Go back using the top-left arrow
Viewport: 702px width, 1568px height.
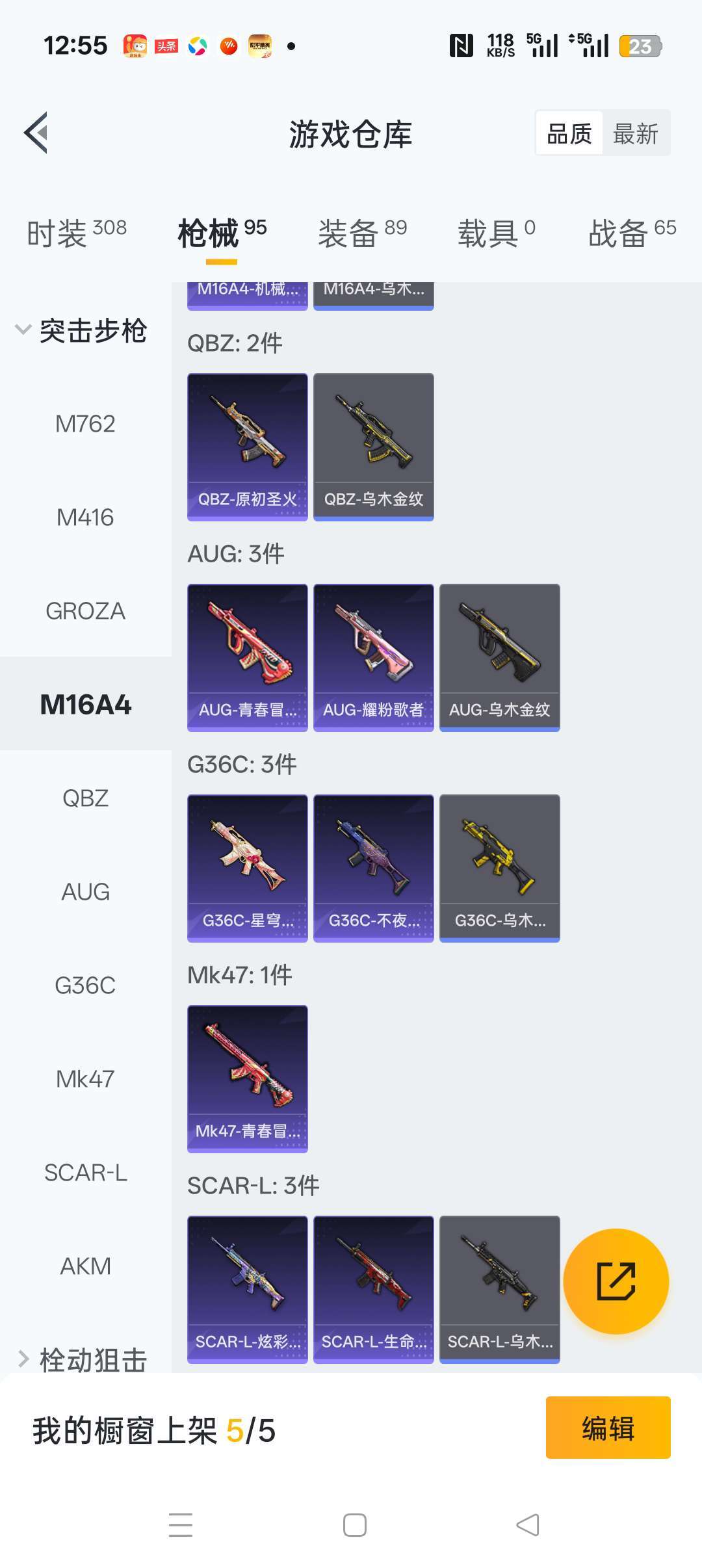36,133
